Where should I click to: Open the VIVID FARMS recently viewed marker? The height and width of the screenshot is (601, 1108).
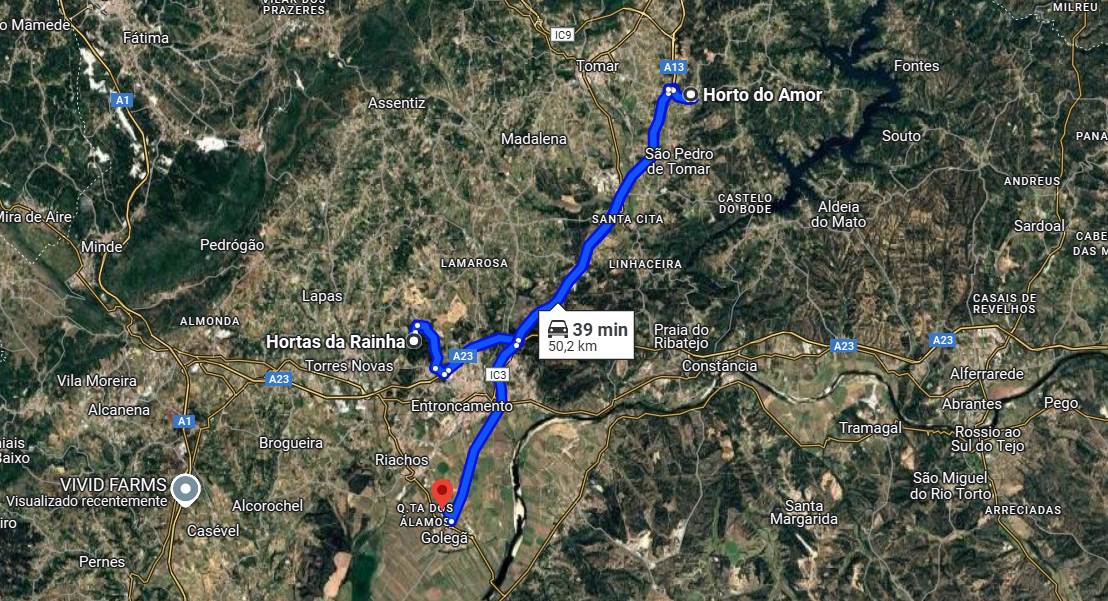pos(185,488)
